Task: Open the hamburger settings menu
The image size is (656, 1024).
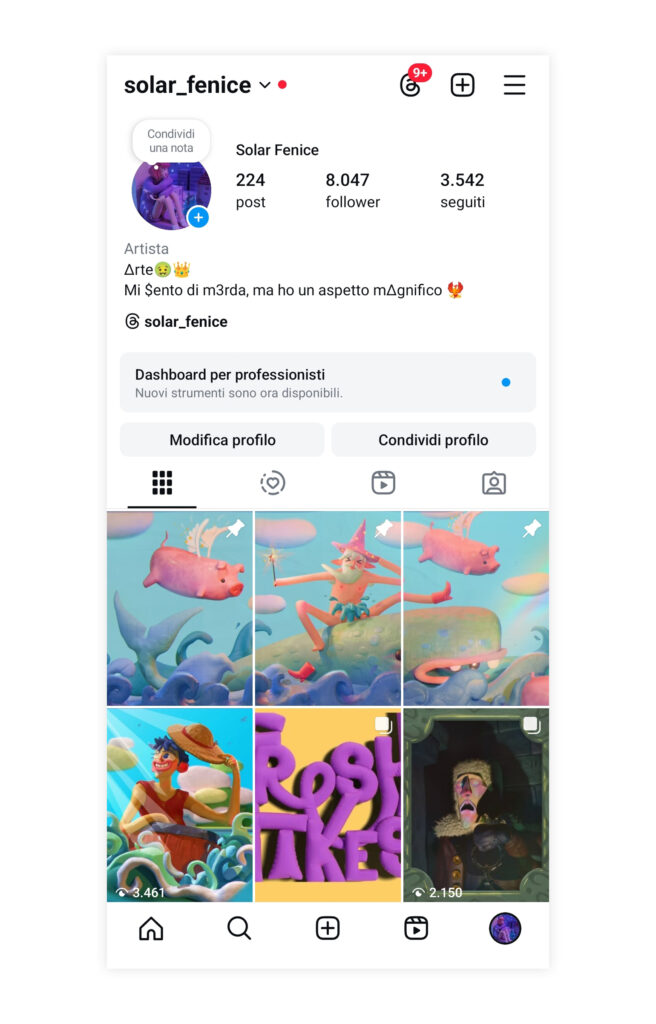Action: [514, 85]
